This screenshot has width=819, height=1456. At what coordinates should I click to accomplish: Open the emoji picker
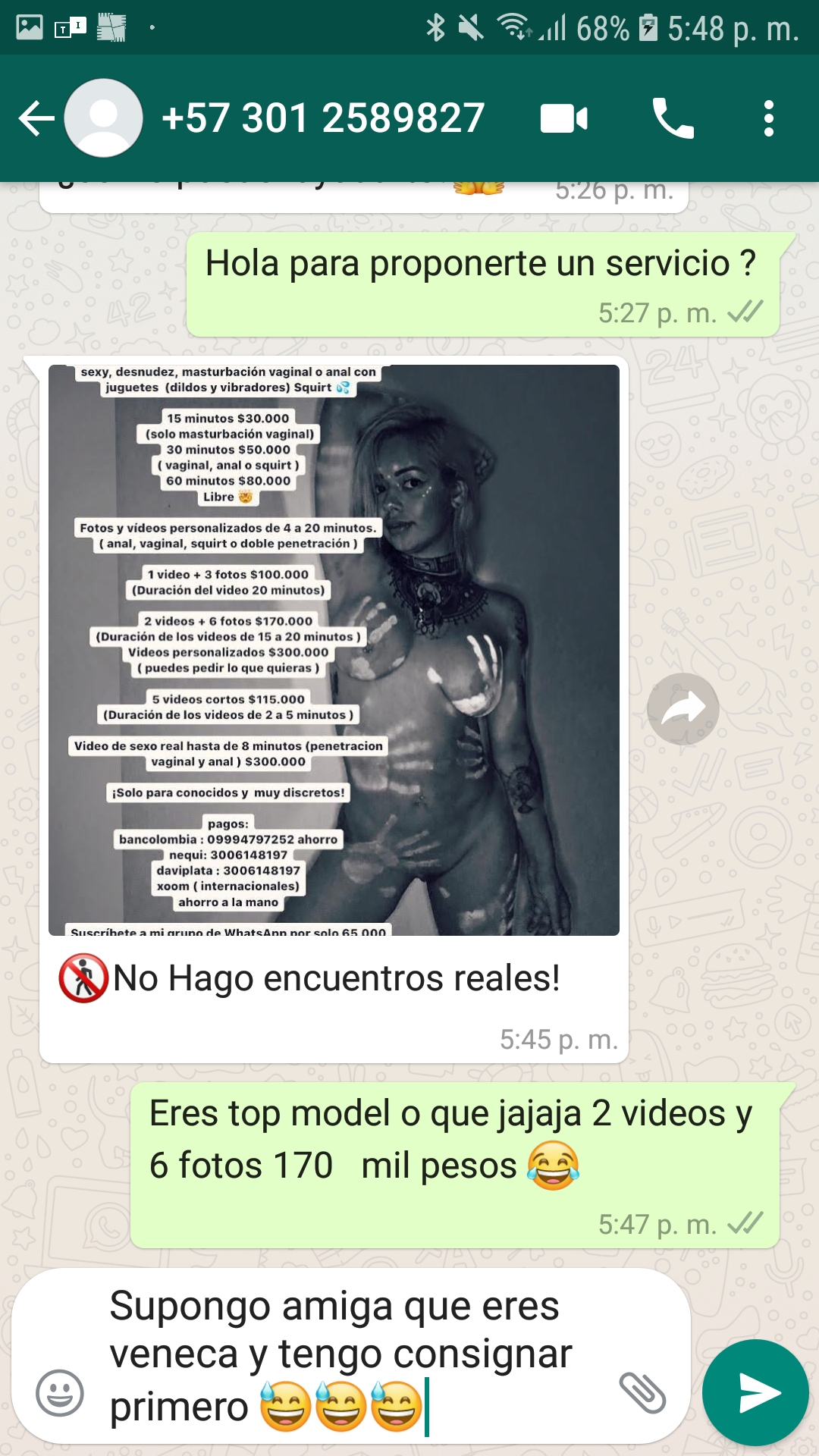pyautogui.click(x=60, y=1392)
